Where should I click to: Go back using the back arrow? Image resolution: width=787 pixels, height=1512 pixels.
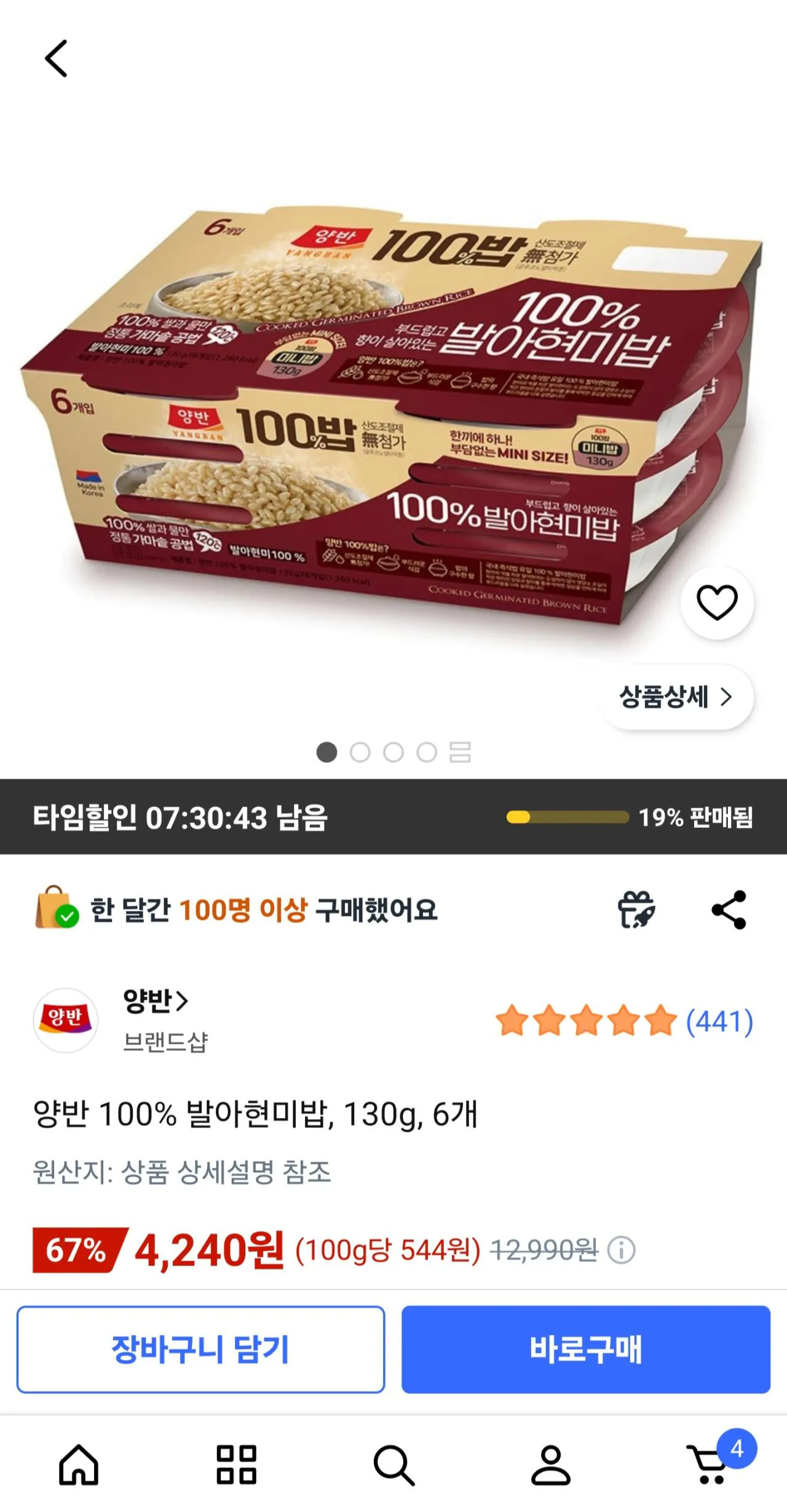57,58
